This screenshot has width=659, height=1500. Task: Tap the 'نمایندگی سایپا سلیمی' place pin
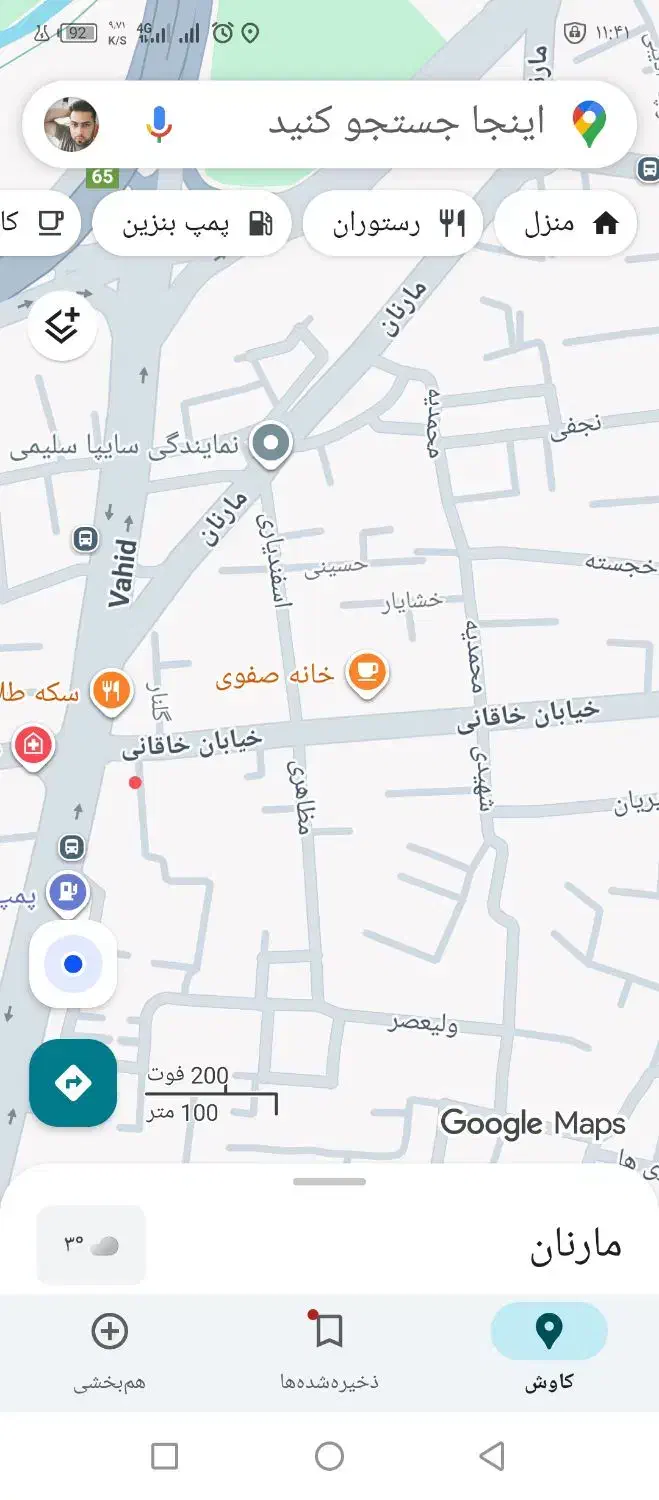pos(270,443)
